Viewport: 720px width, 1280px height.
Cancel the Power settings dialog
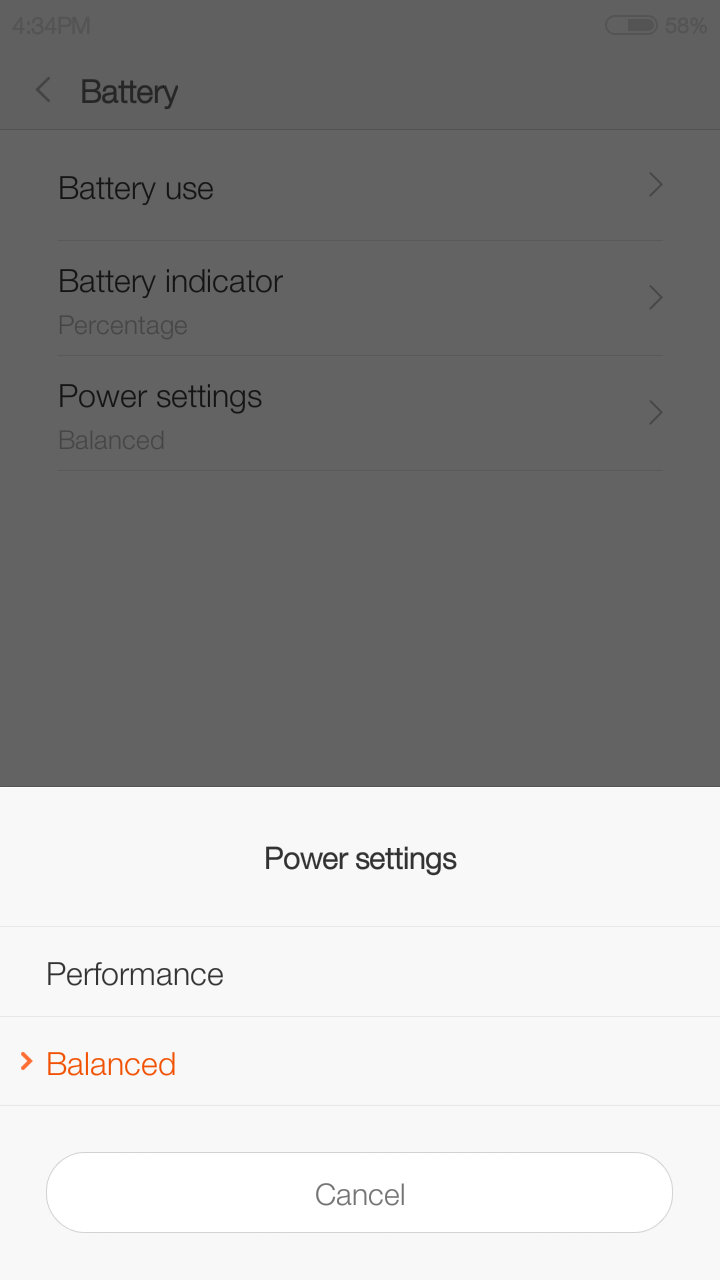(x=359, y=1193)
